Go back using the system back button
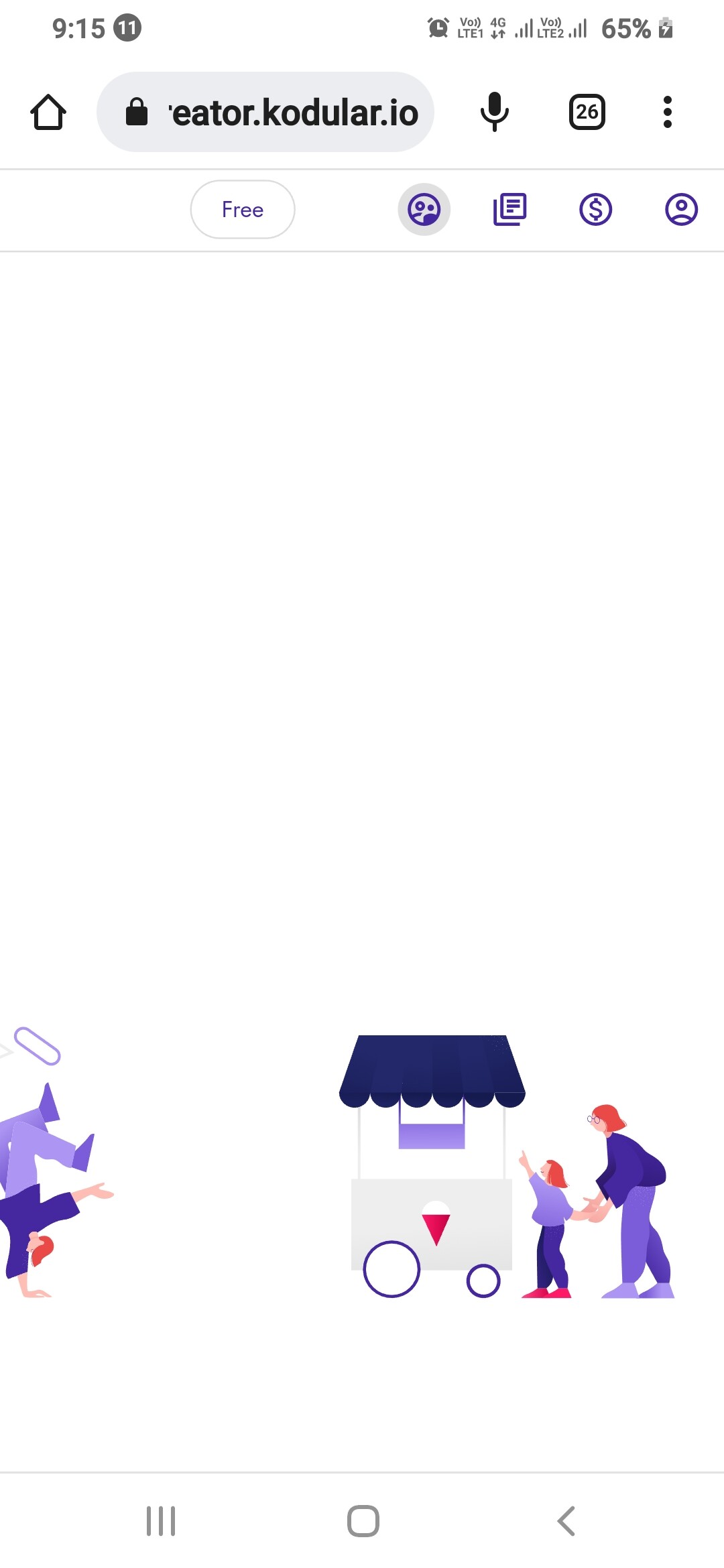 [x=566, y=1521]
